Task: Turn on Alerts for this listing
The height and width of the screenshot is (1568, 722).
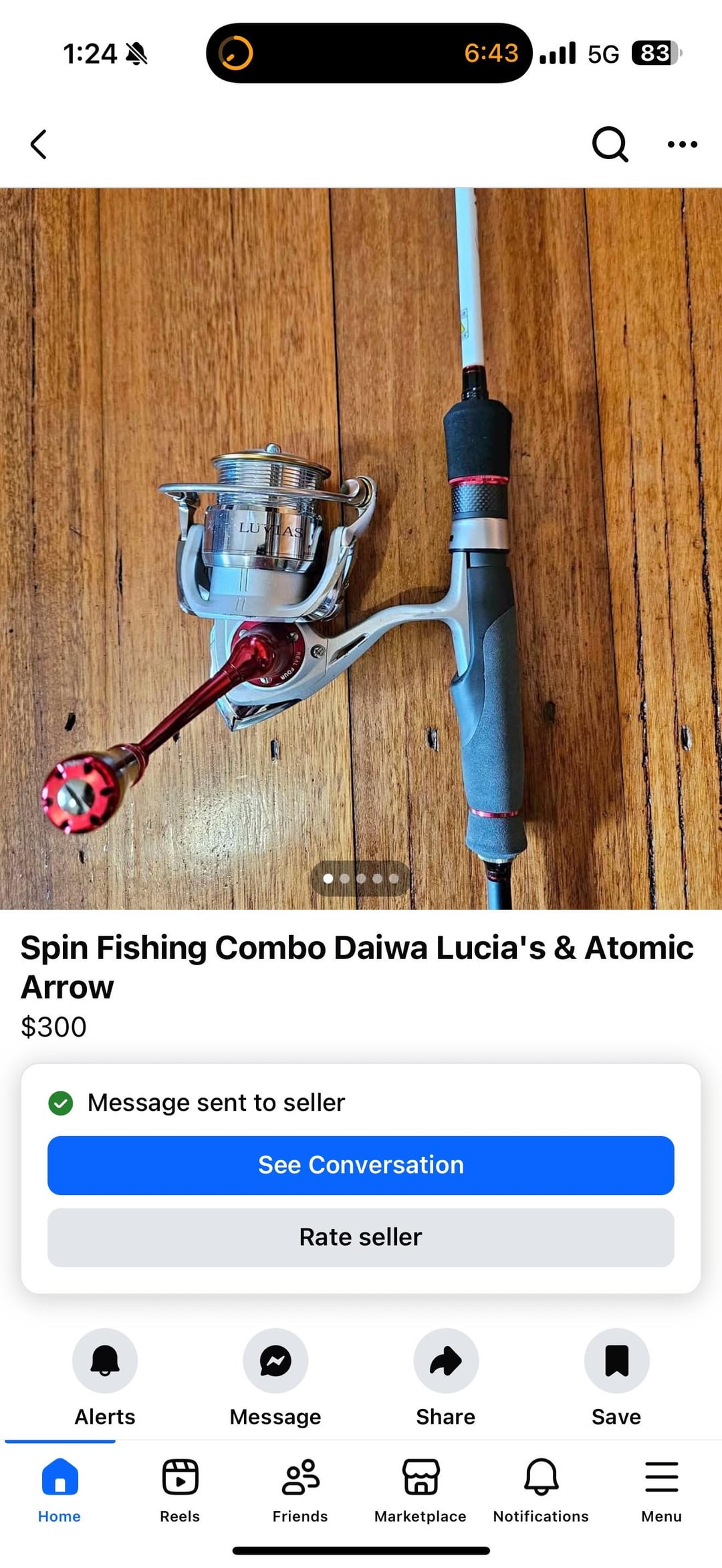Action: coord(105,1361)
